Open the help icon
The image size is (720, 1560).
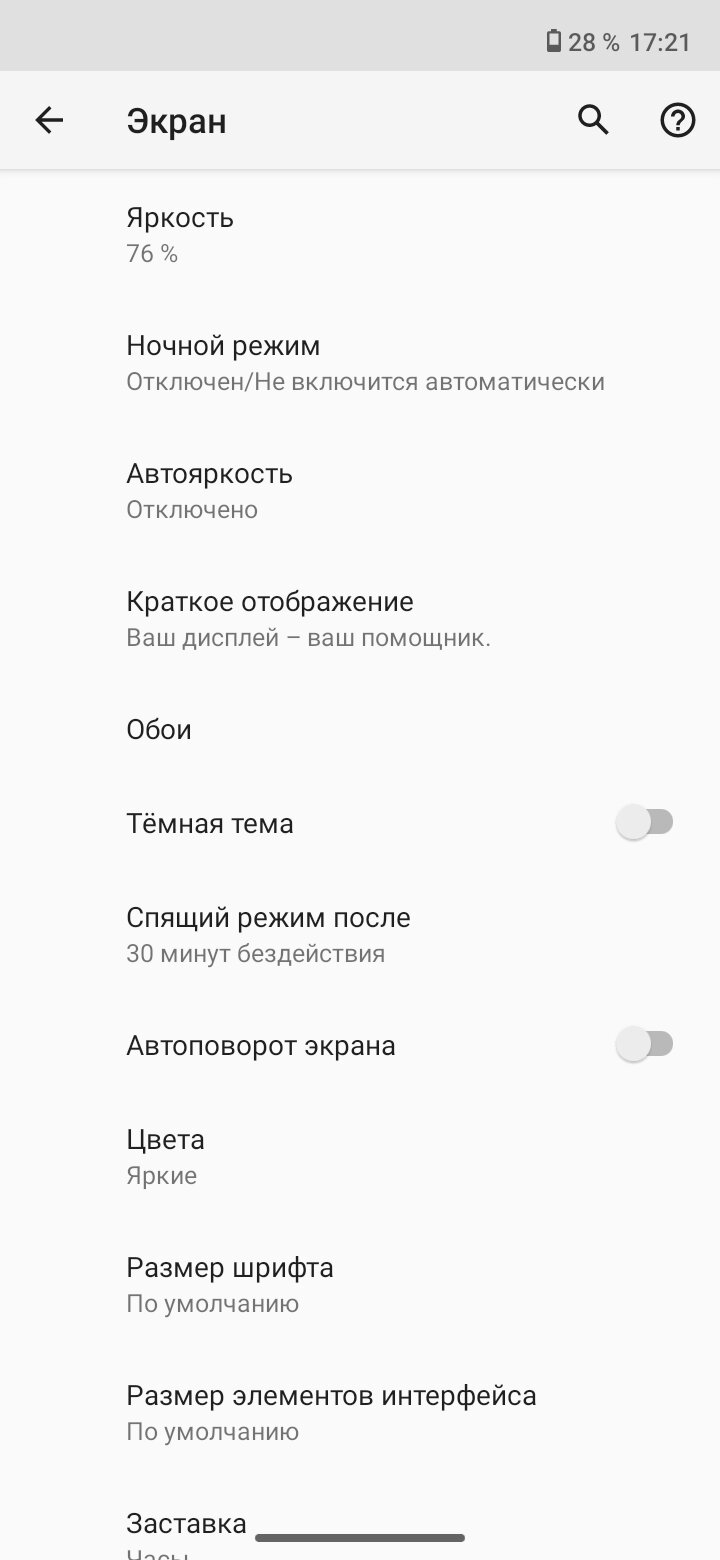pos(678,121)
